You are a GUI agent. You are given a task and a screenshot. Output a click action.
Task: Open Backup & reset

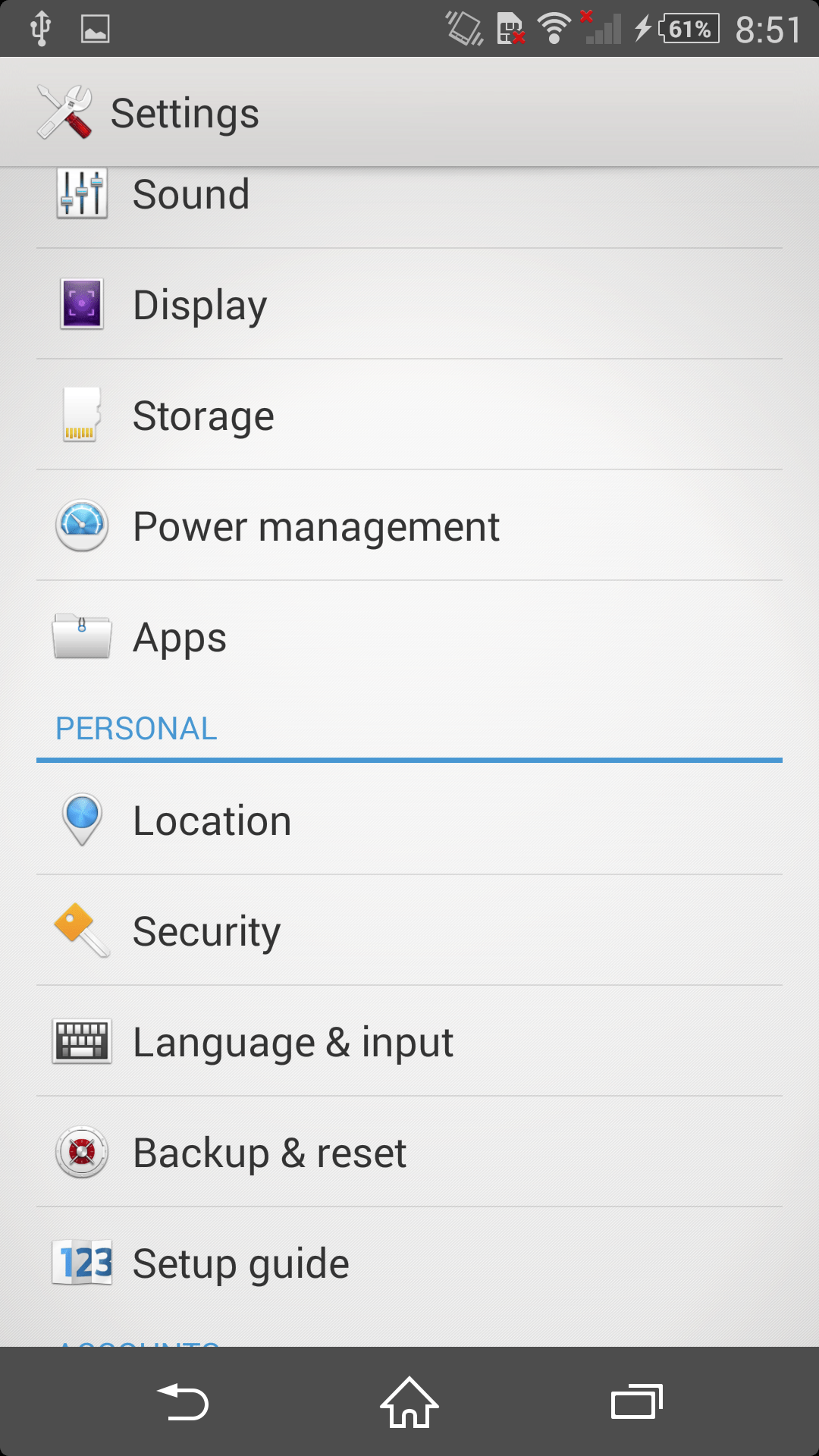pyautogui.click(x=409, y=1152)
